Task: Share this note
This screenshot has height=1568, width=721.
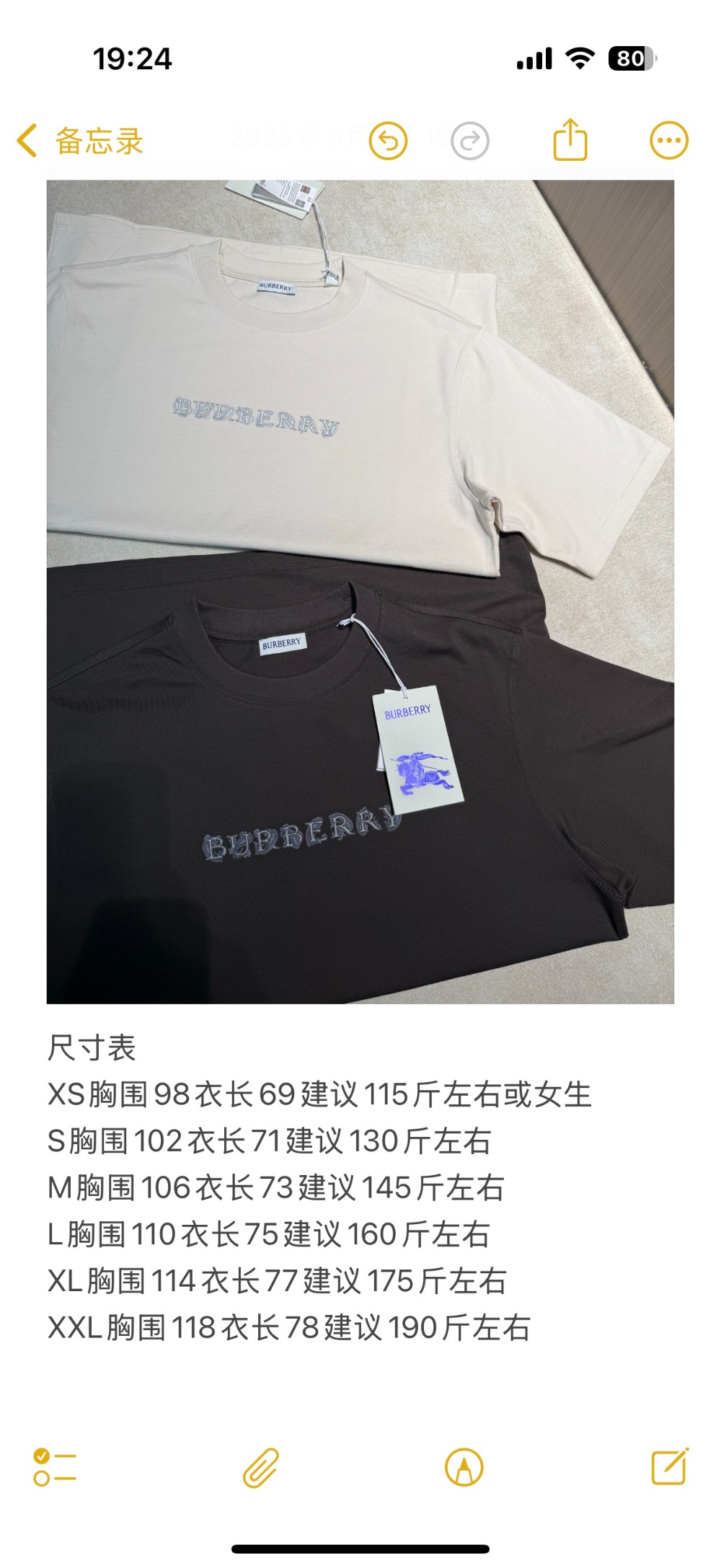Action: point(570,139)
